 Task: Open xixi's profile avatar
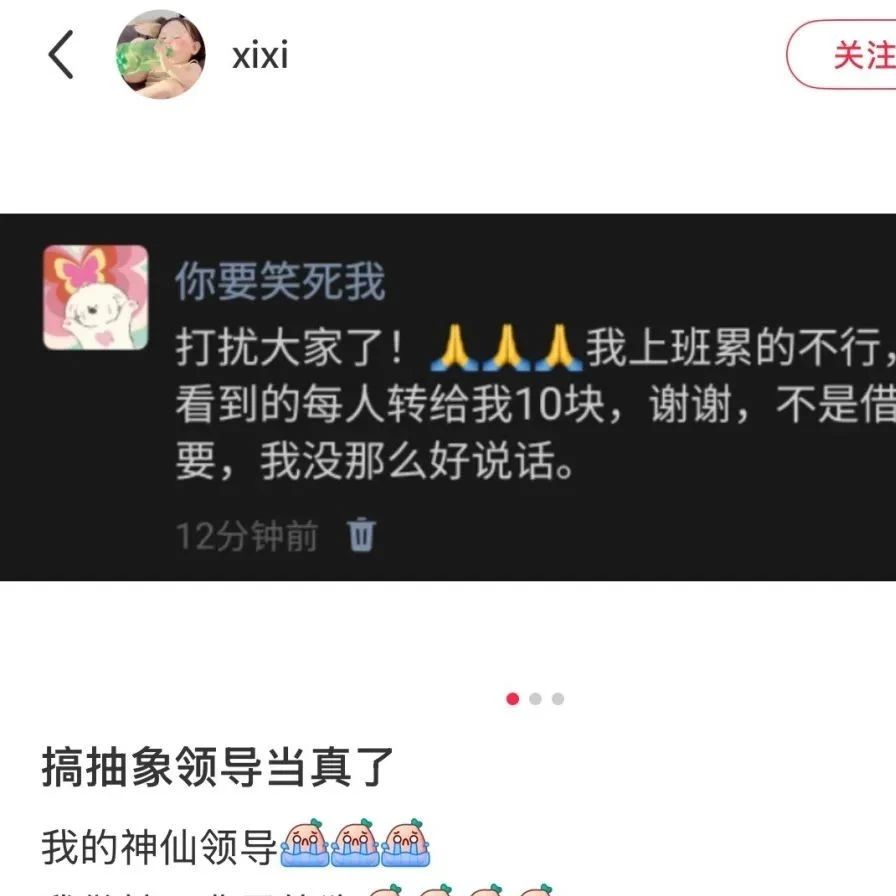pyautogui.click(x=160, y=54)
